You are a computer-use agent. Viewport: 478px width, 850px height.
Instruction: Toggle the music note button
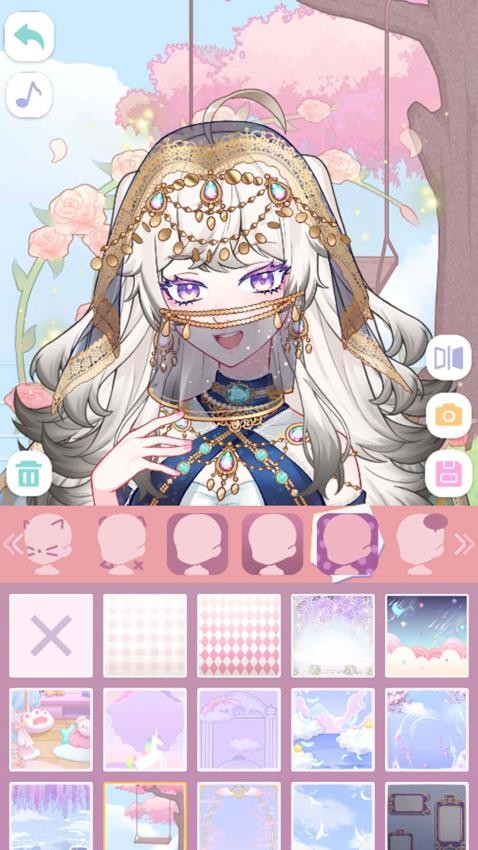click(29, 95)
